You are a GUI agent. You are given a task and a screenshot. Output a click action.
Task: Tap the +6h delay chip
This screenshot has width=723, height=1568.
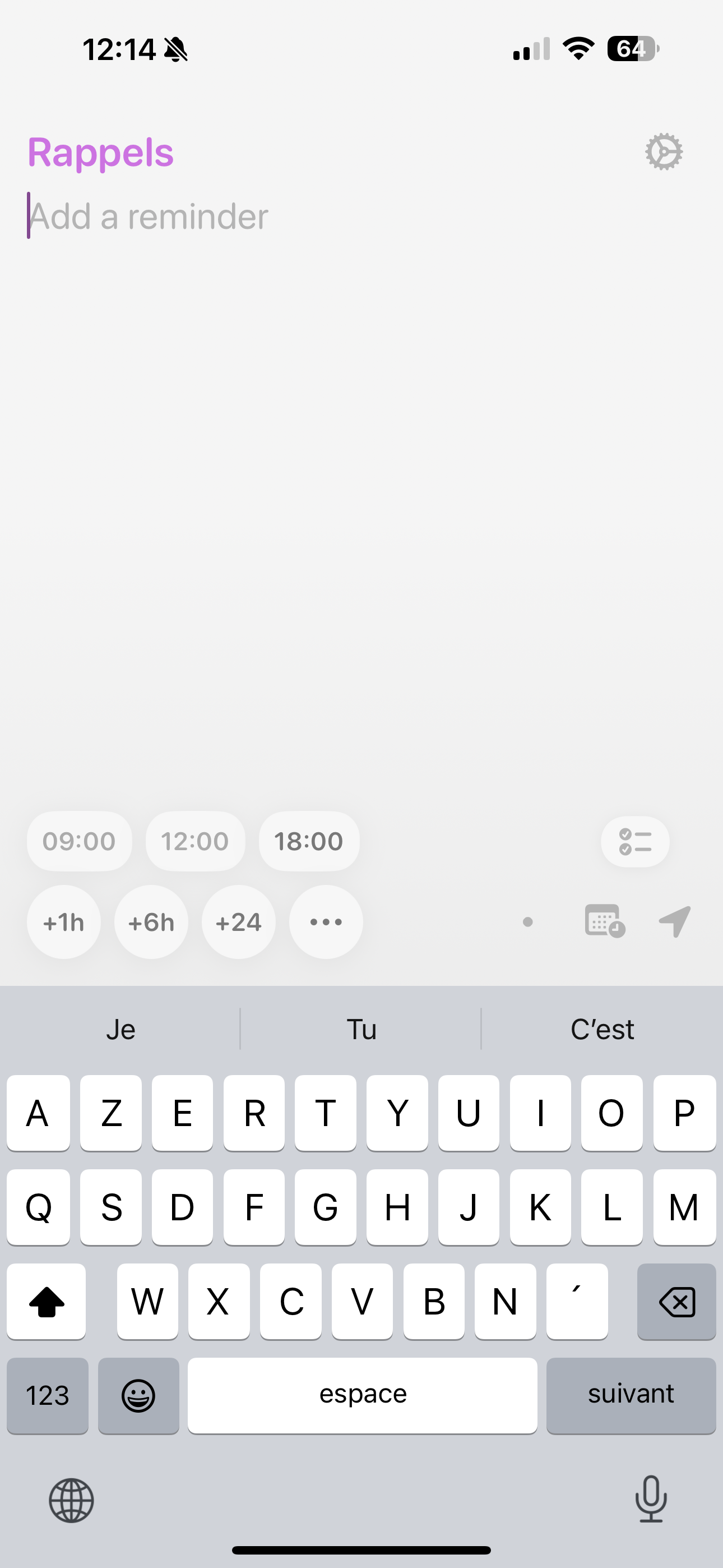(x=151, y=922)
